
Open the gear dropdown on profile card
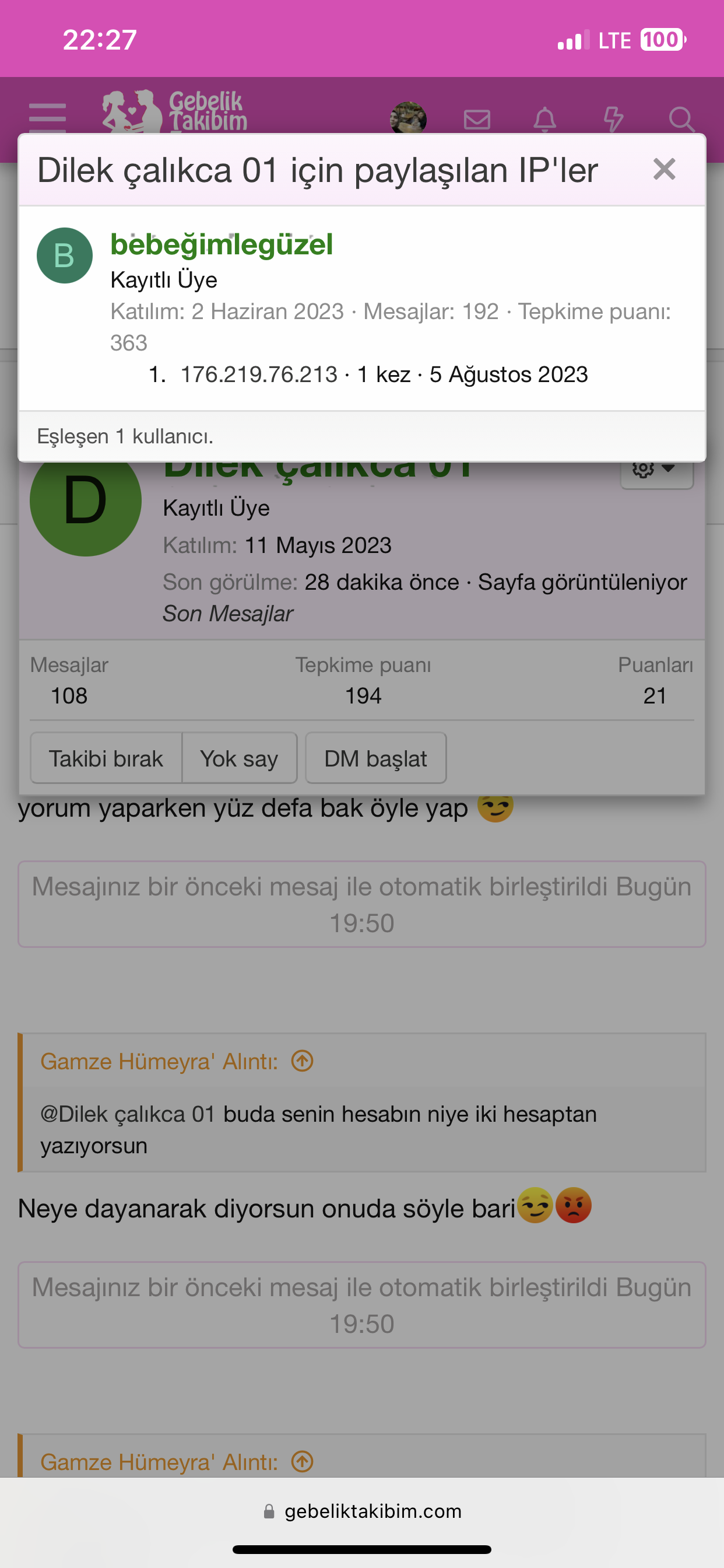[x=656, y=470]
